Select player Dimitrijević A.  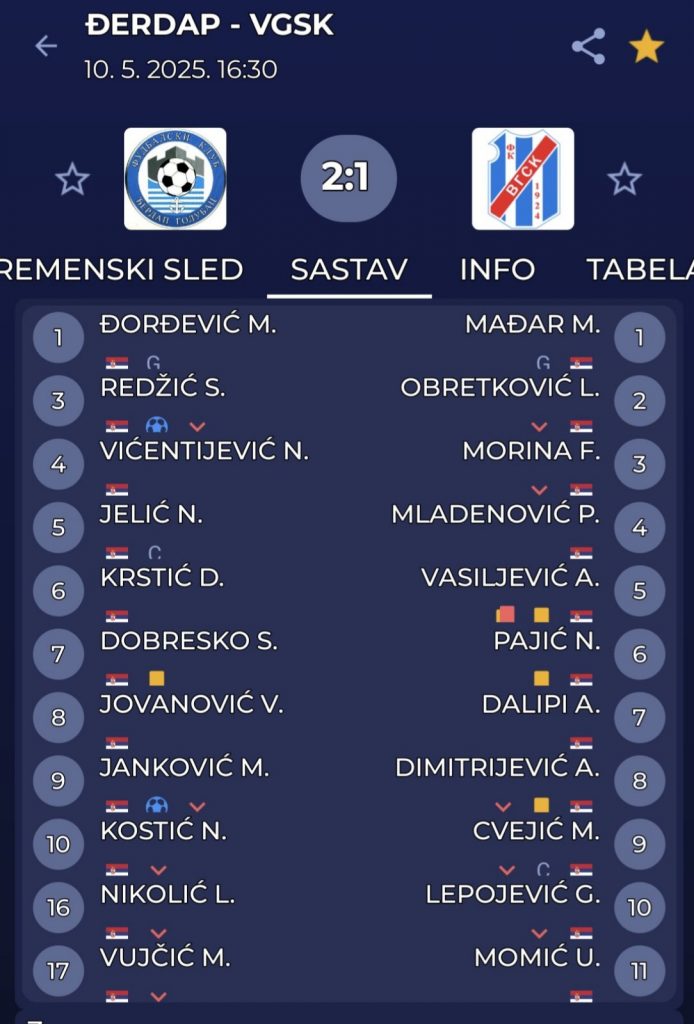pyautogui.click(x=497, y=768)
